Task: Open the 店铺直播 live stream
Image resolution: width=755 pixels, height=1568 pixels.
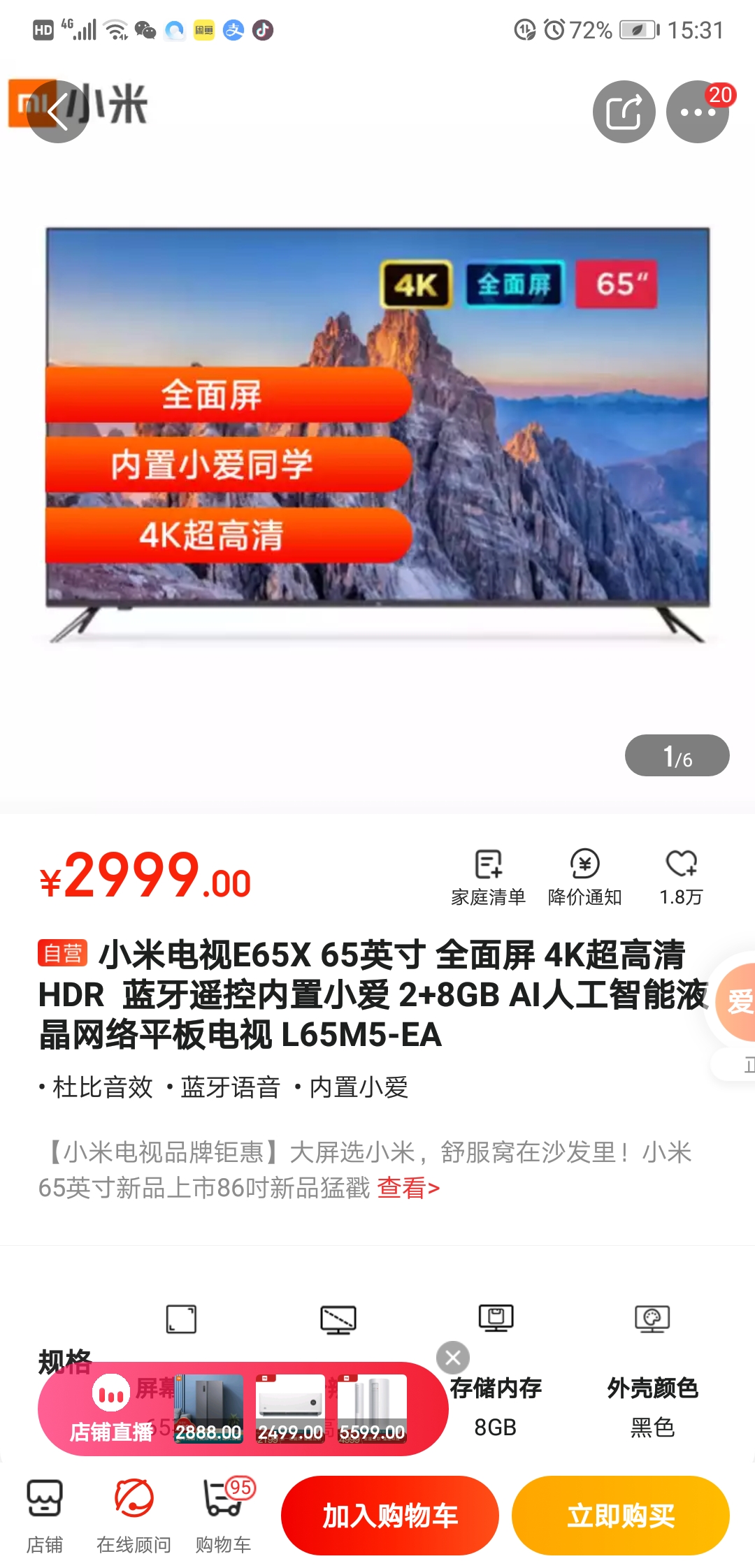Action: point(111,1409)
